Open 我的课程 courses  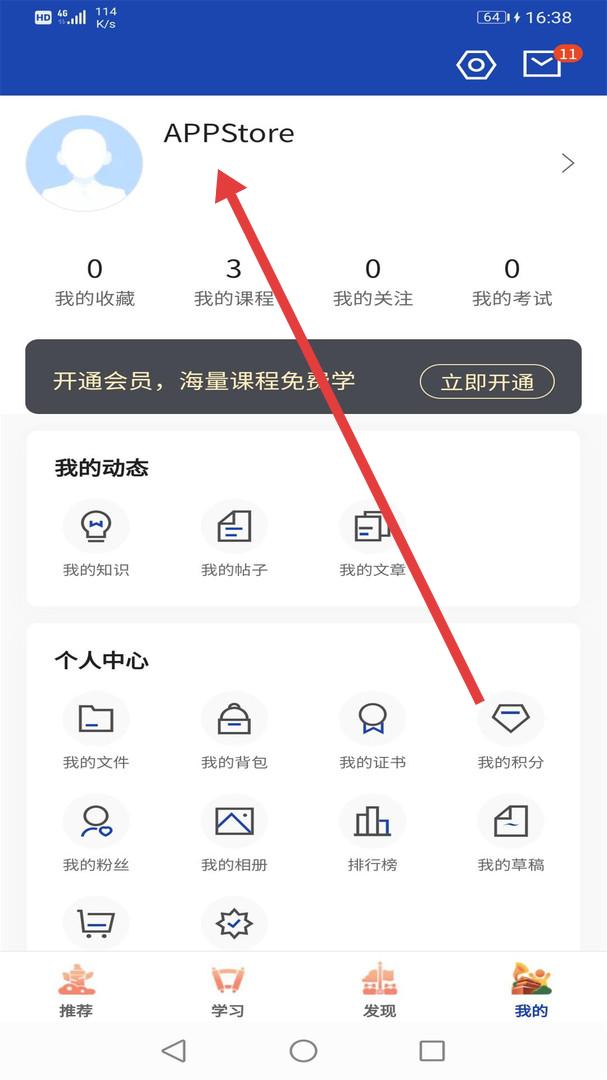pyautogui.click(x=233, y=282)
